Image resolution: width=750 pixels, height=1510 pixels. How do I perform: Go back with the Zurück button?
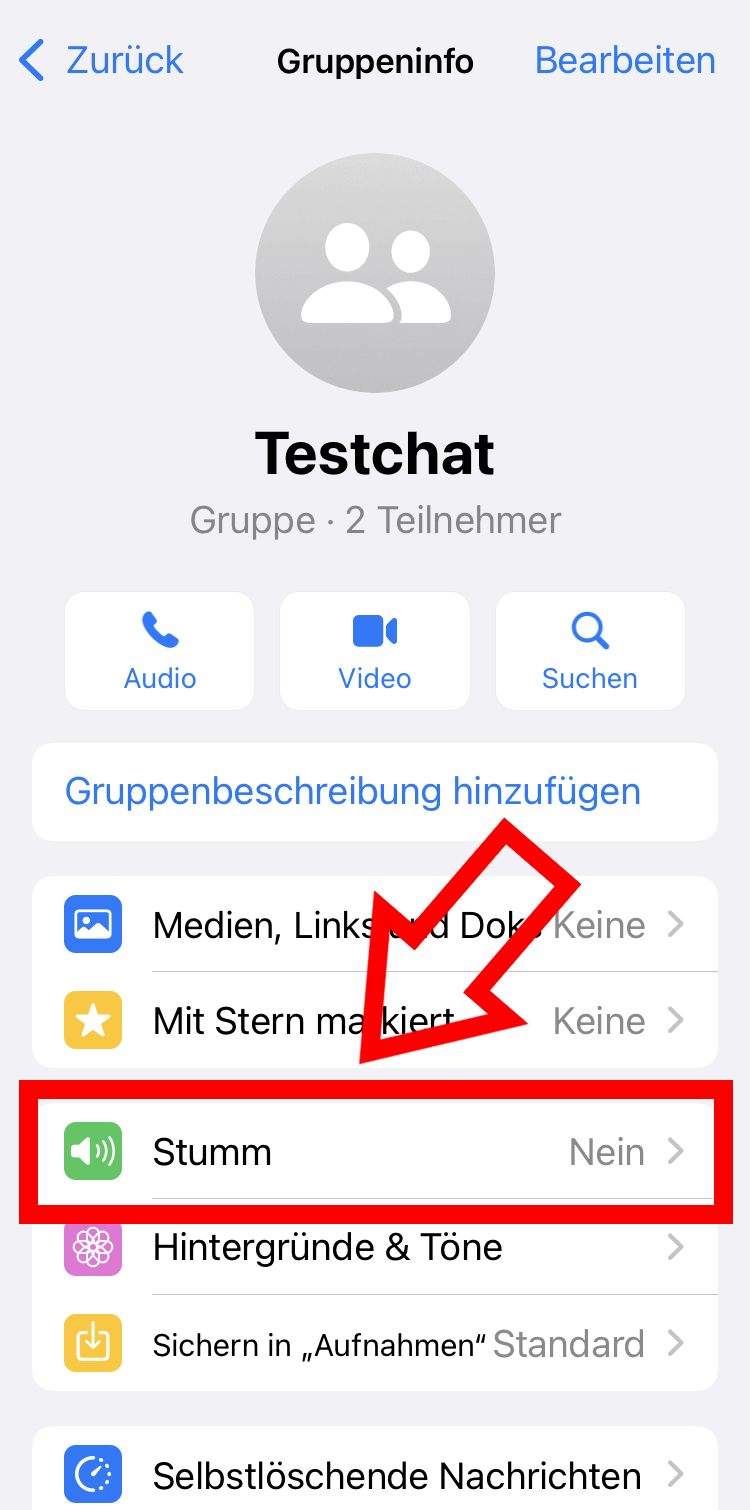click(101, 61)
